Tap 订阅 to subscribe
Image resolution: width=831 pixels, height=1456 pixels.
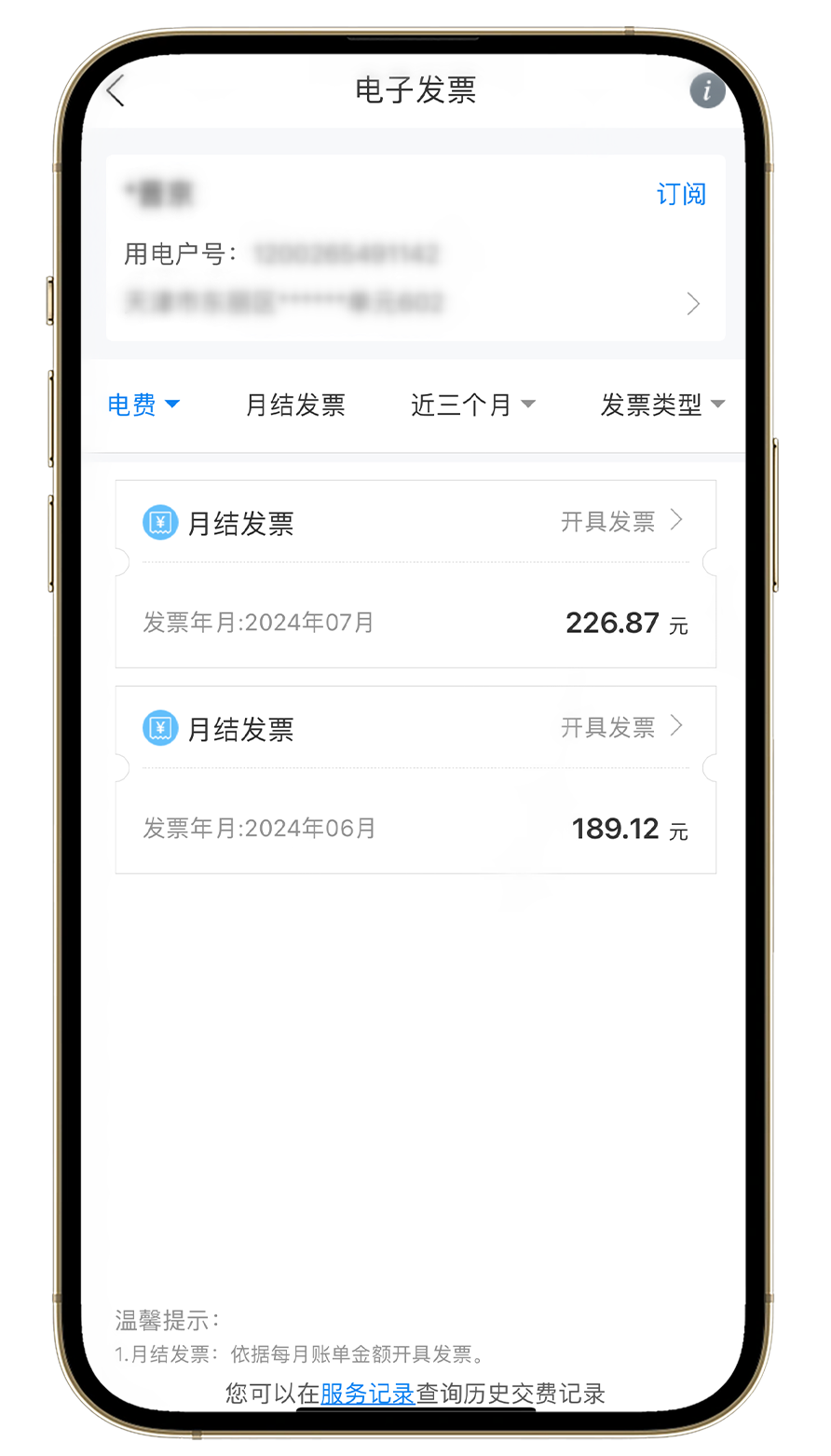[x=681, y=194]
